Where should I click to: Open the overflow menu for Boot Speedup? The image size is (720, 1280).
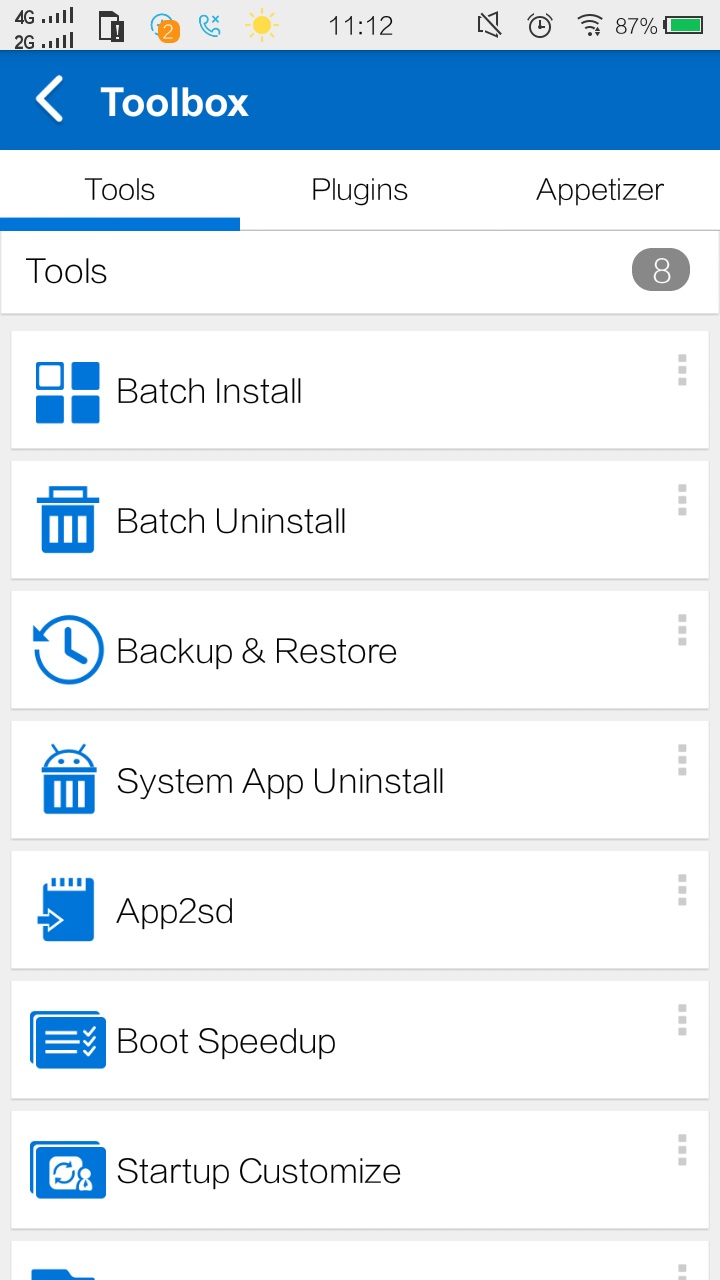(x=682, y=1020)
